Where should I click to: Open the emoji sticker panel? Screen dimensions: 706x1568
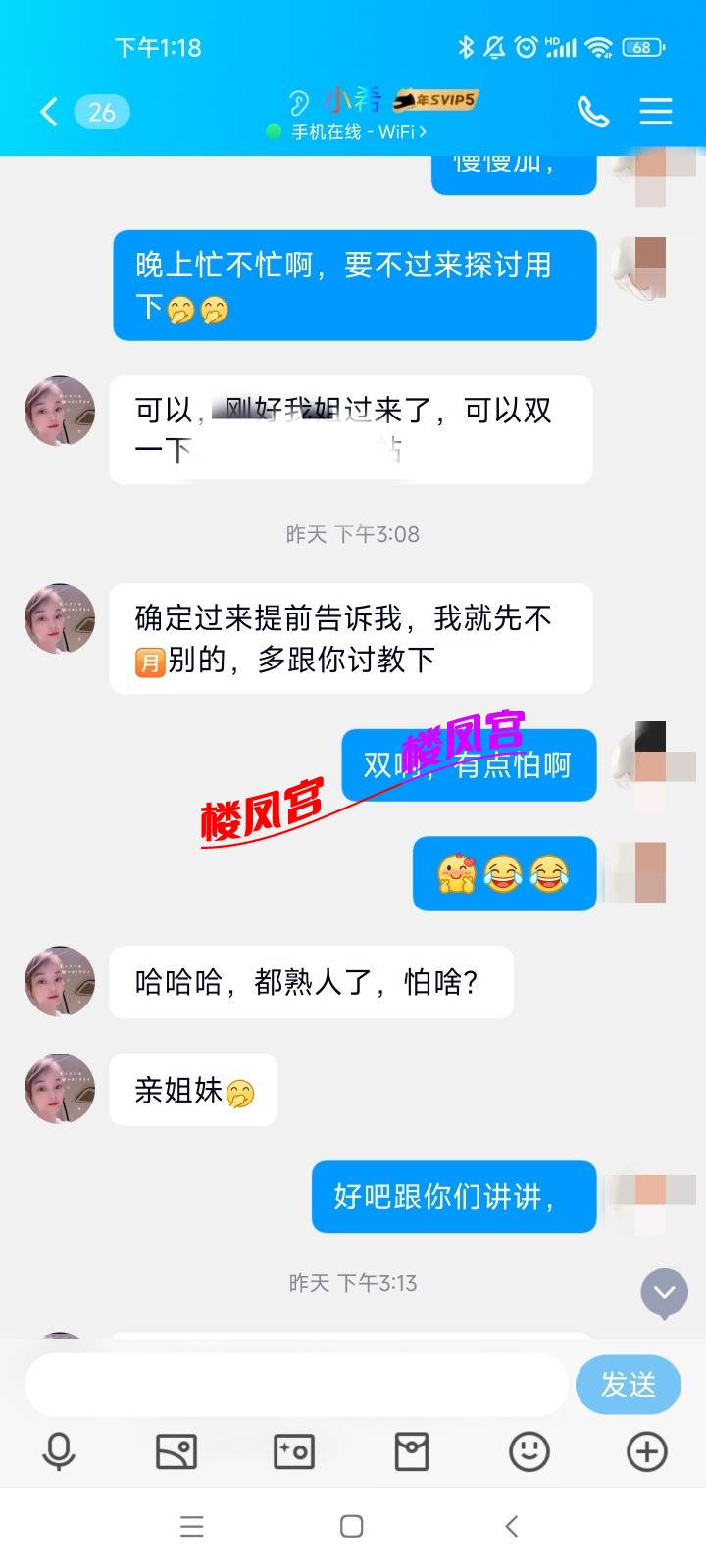coord(529,1451)
